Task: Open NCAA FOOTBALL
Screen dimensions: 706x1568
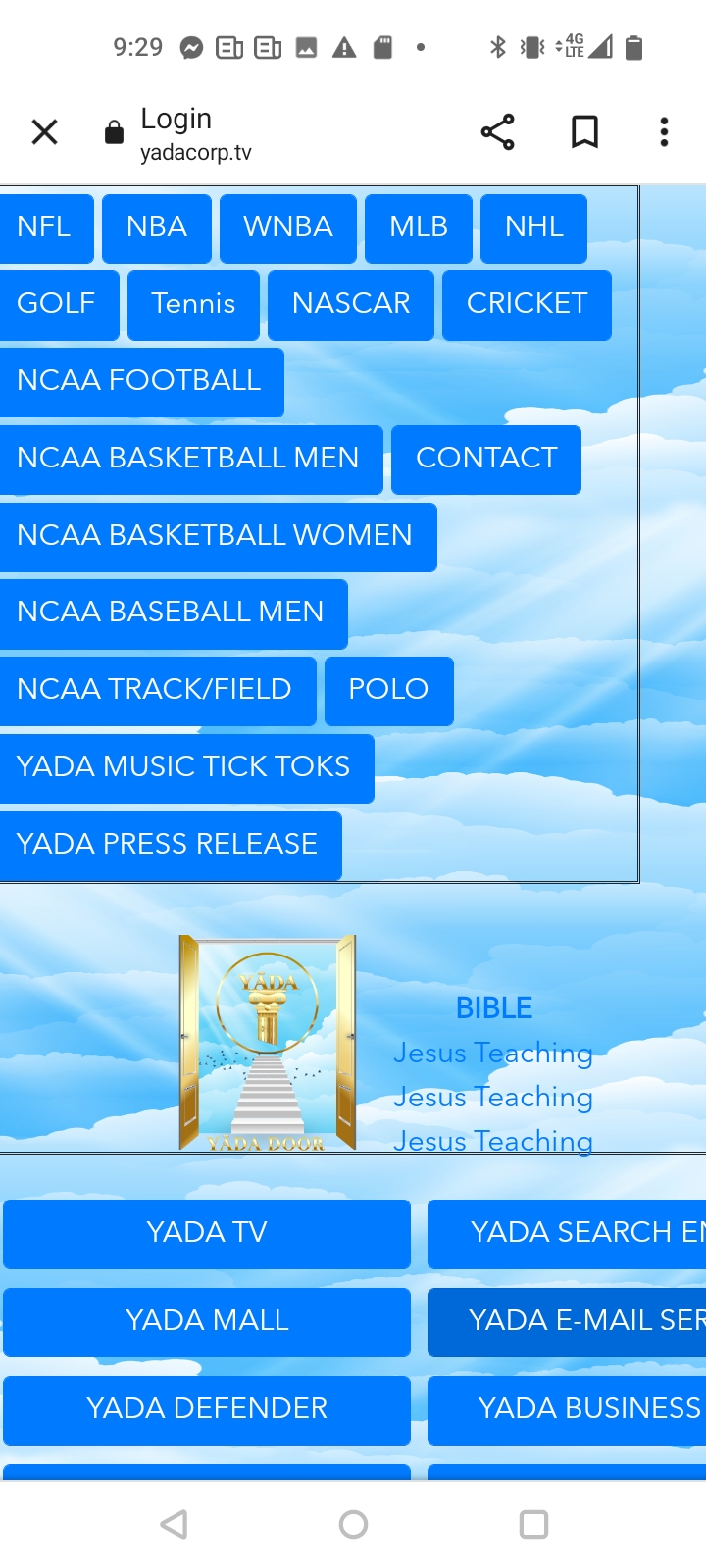Action: [x=140, y=381]
